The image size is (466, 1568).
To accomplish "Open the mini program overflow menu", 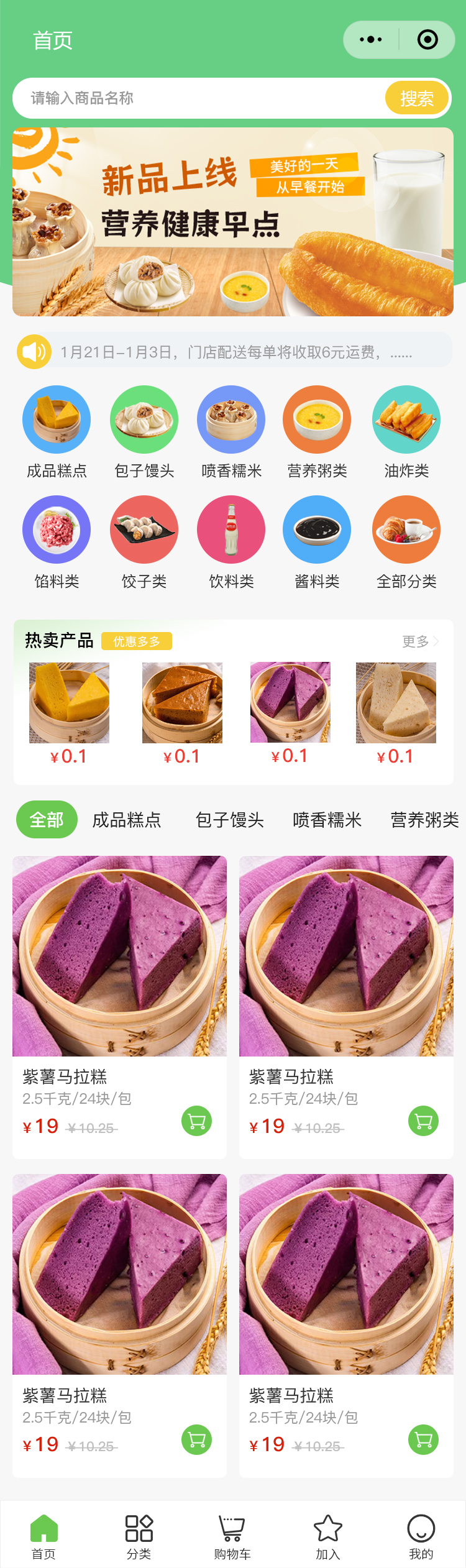I will coord(371,40).
